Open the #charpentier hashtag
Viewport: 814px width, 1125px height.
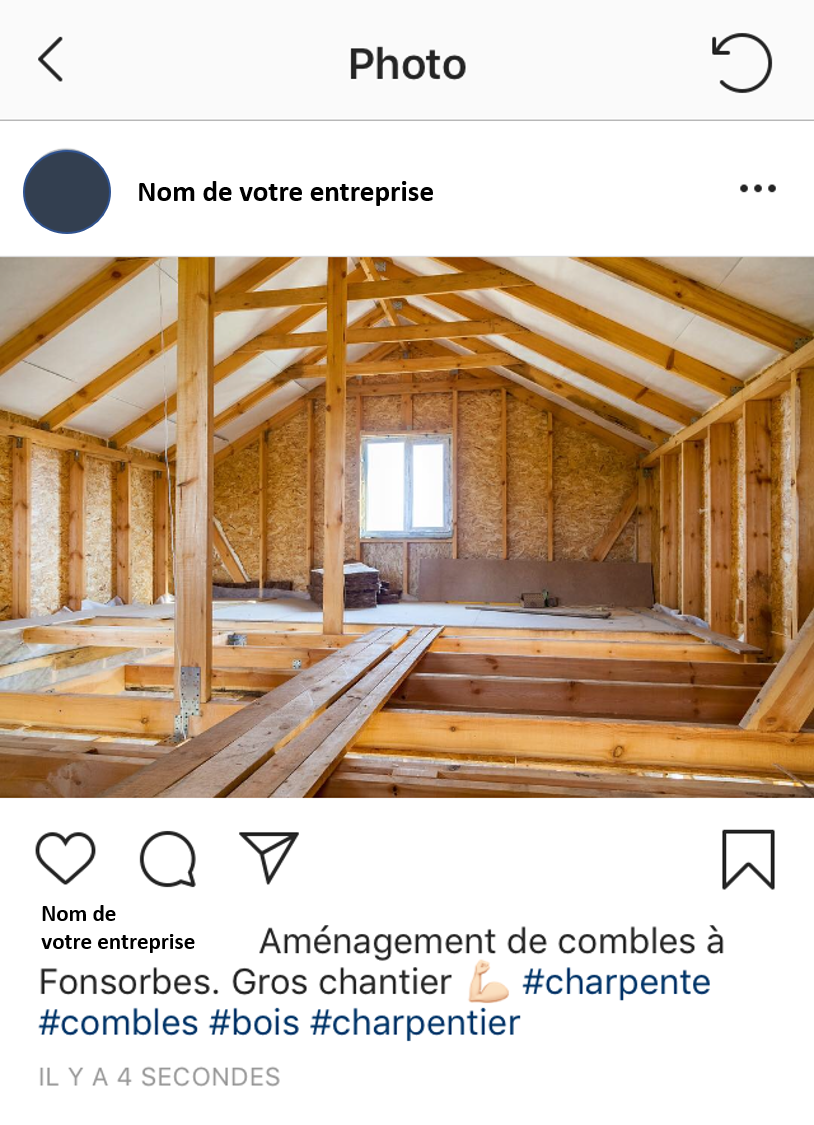tap(415, 1023)
